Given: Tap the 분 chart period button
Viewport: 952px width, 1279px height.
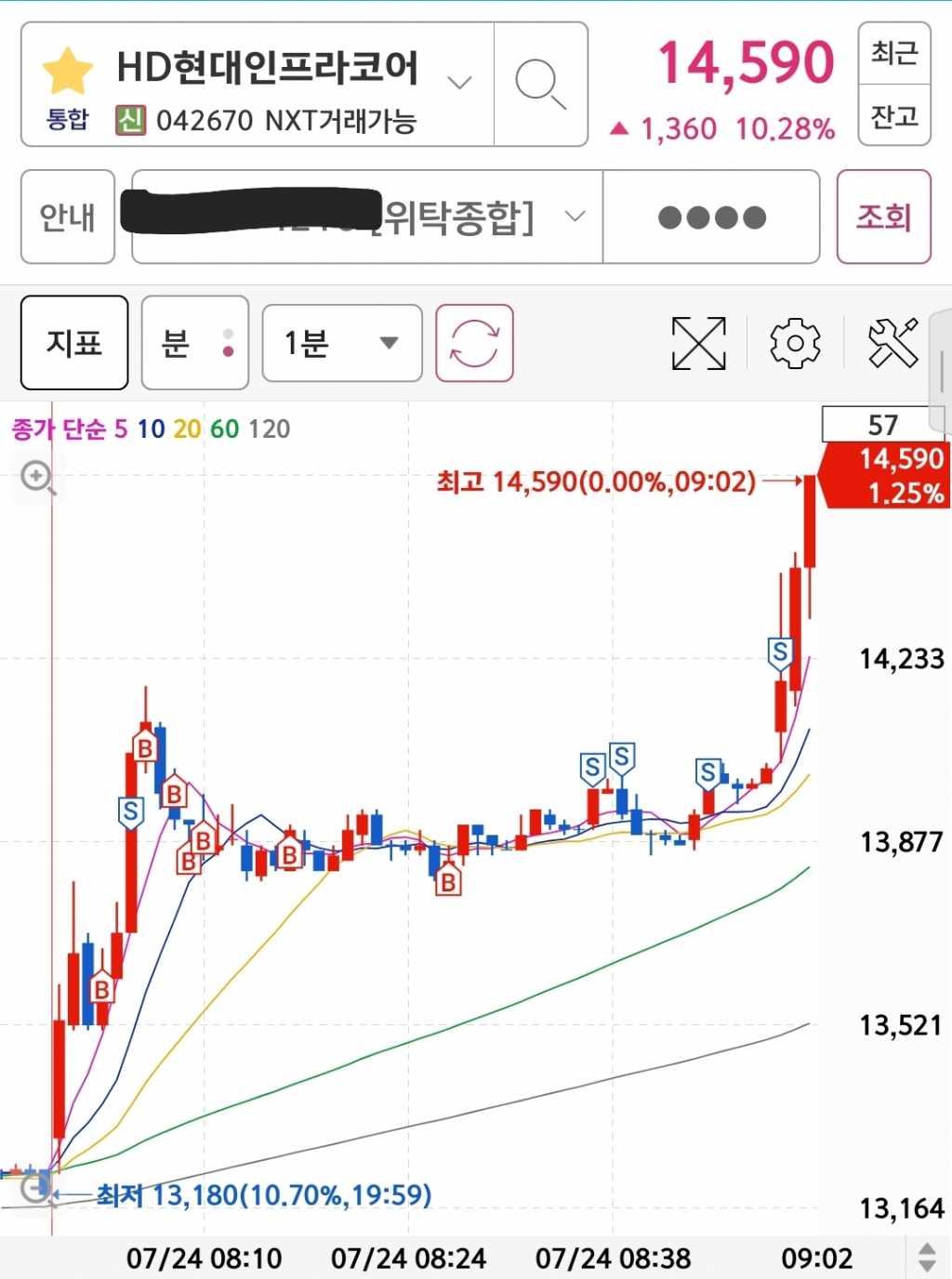Looking at the screenshot, I should pyautogui.click(x=194, y=343).
